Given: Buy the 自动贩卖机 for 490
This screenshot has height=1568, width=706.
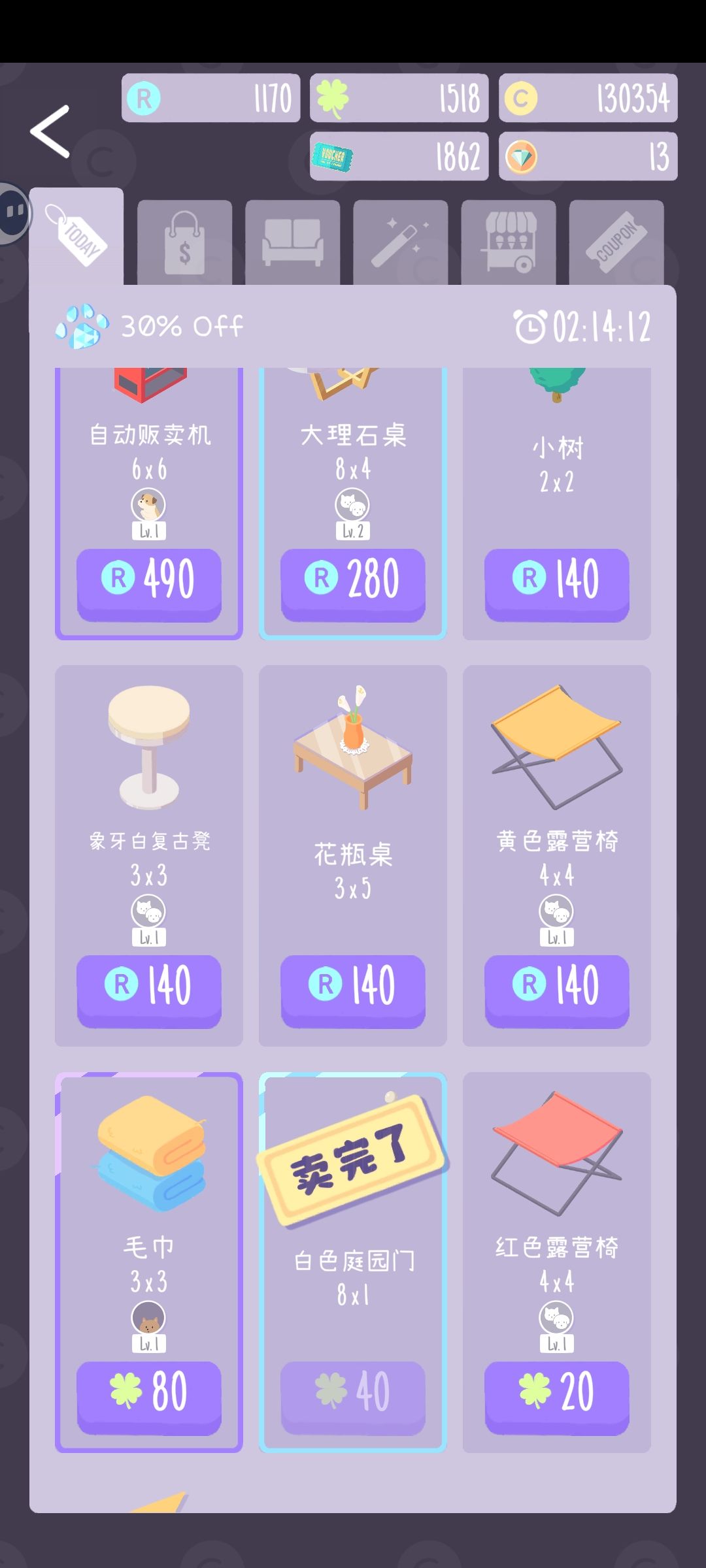Looking at the screenshot, I should click(149, 581).
